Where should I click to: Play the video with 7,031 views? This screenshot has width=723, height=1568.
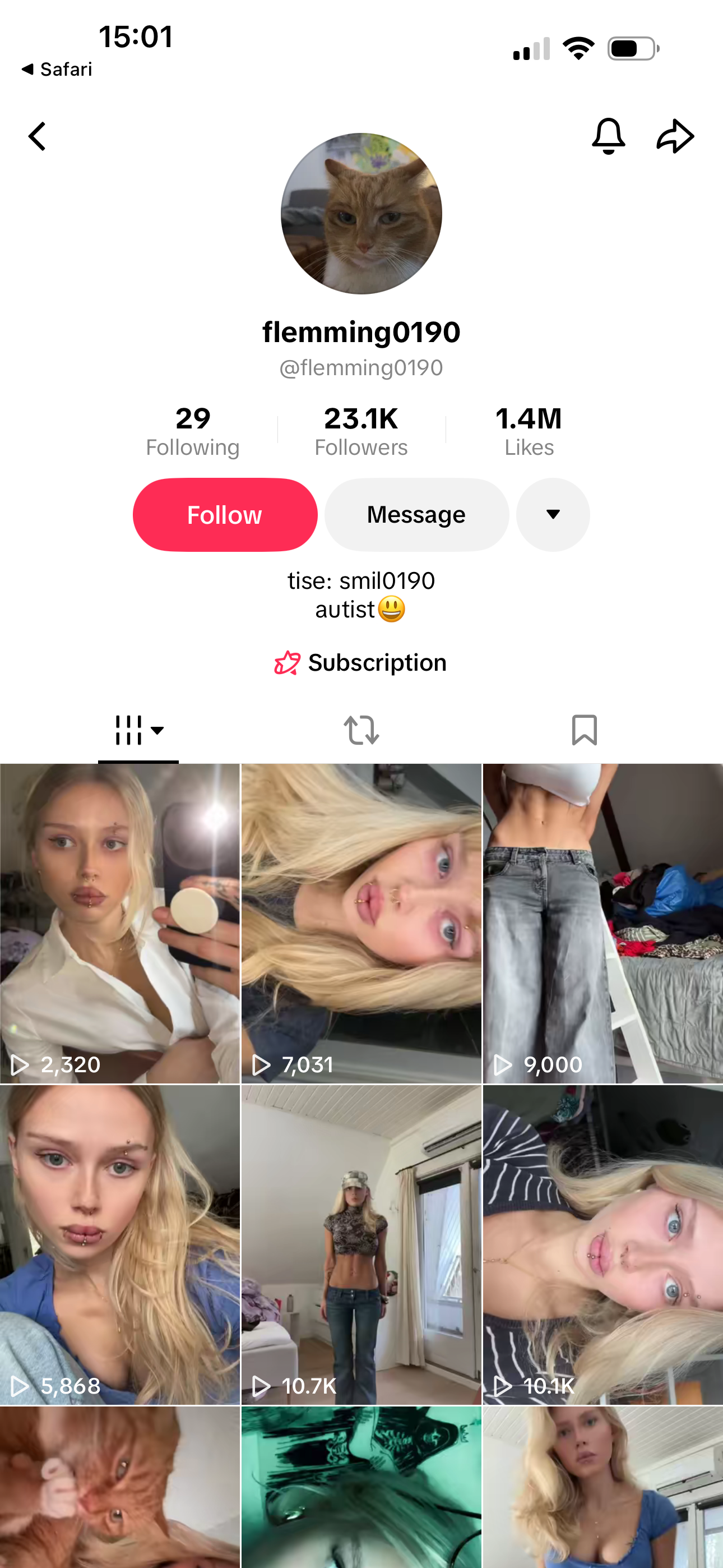click(361, 923)
